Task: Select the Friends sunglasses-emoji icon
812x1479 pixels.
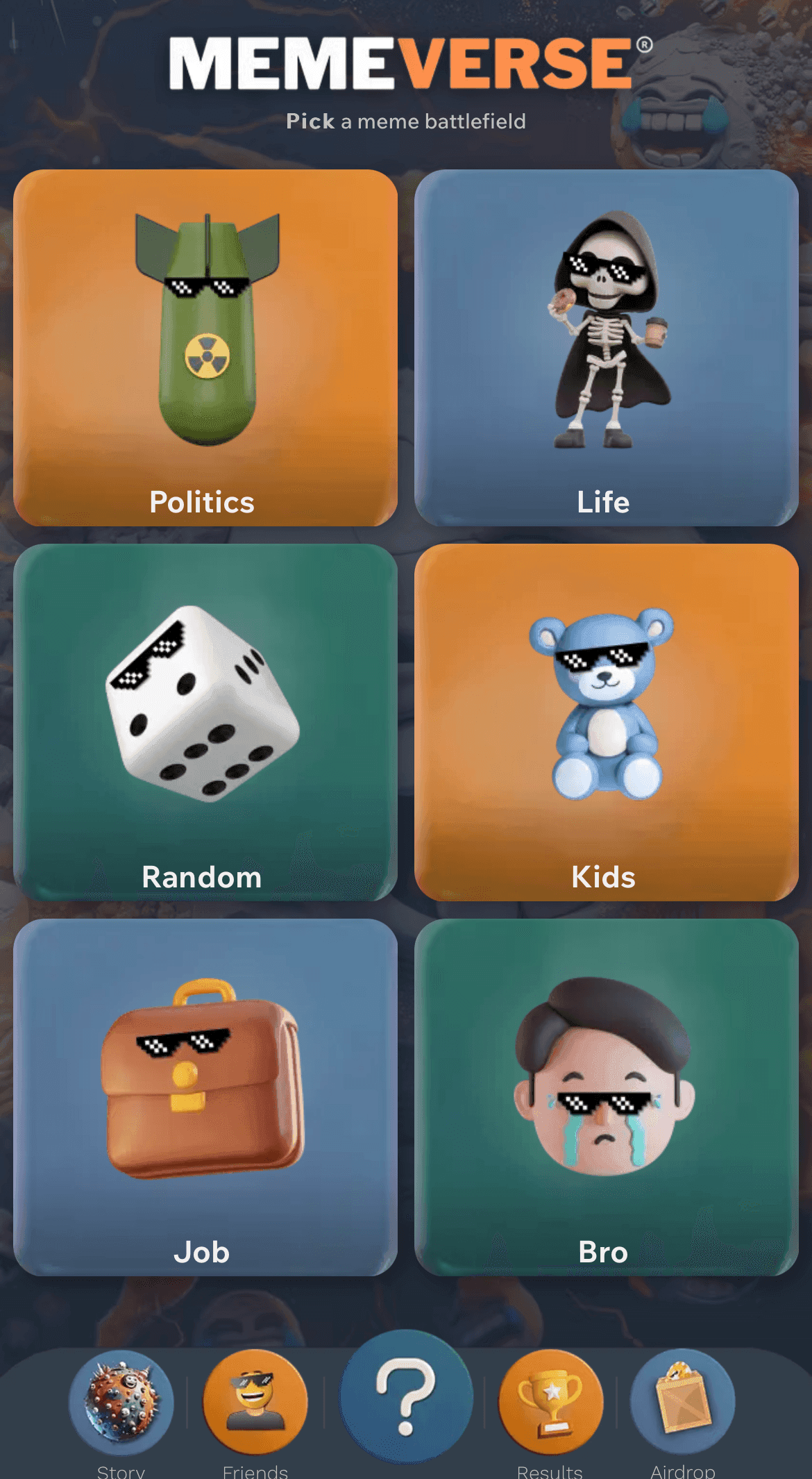Action: click(255, 1398)
